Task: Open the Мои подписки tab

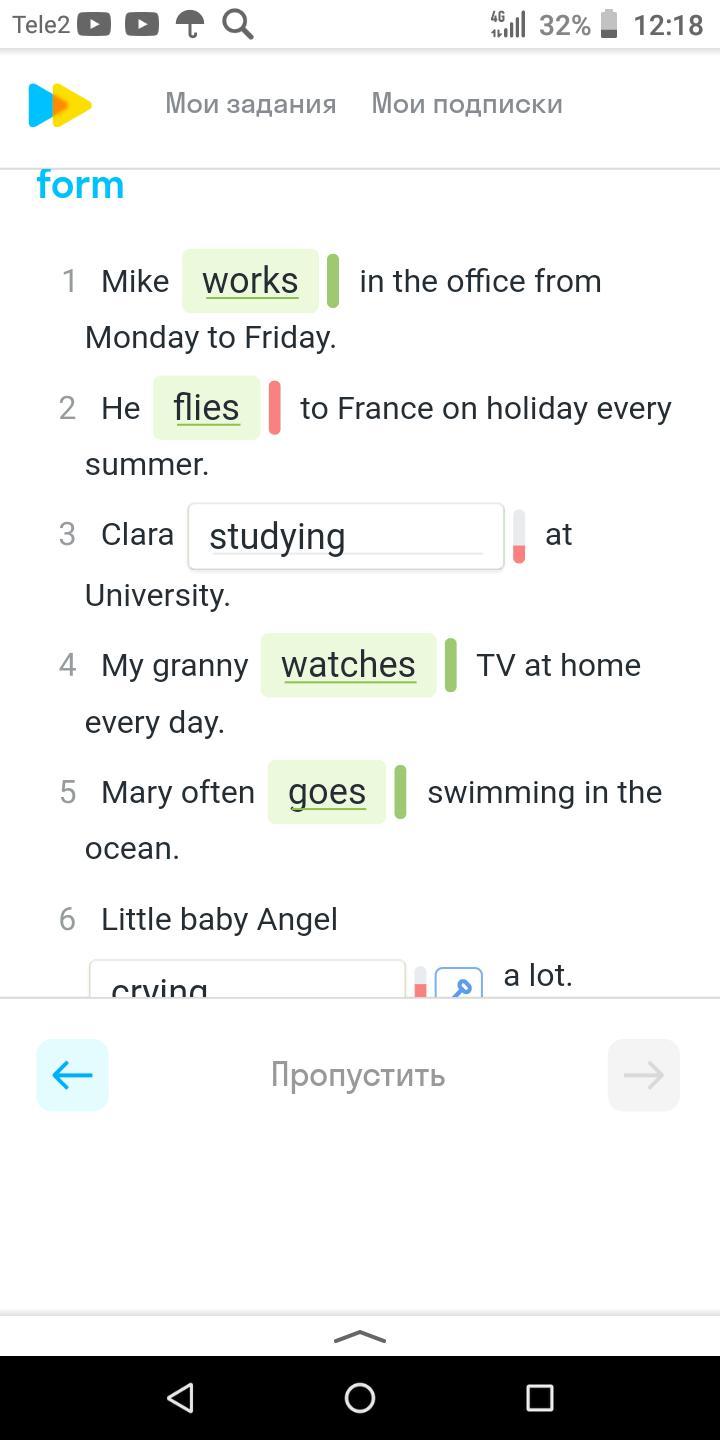Action: [x=467, y=104]
